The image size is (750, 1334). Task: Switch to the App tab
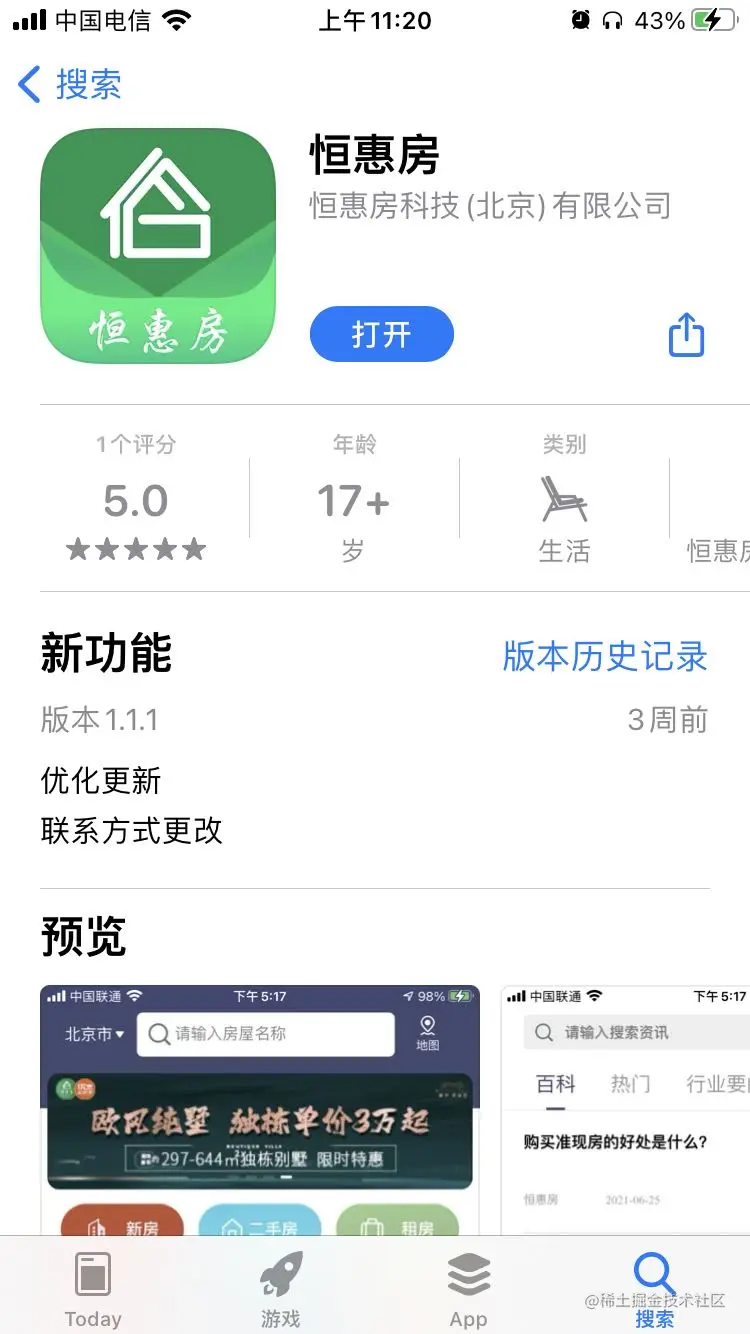coord(468,1289)
